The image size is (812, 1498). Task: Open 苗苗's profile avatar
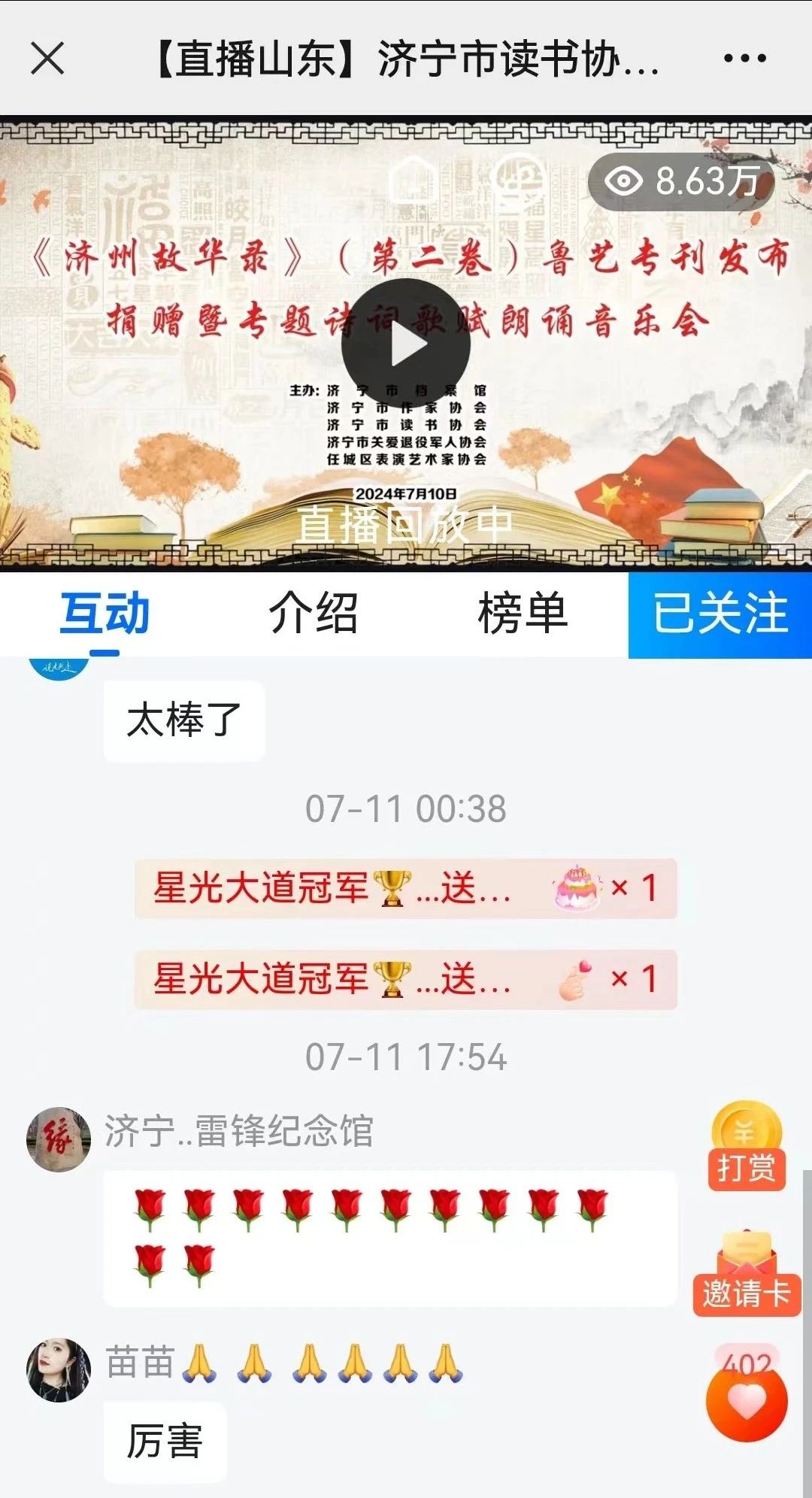(x=59, y=1369)
